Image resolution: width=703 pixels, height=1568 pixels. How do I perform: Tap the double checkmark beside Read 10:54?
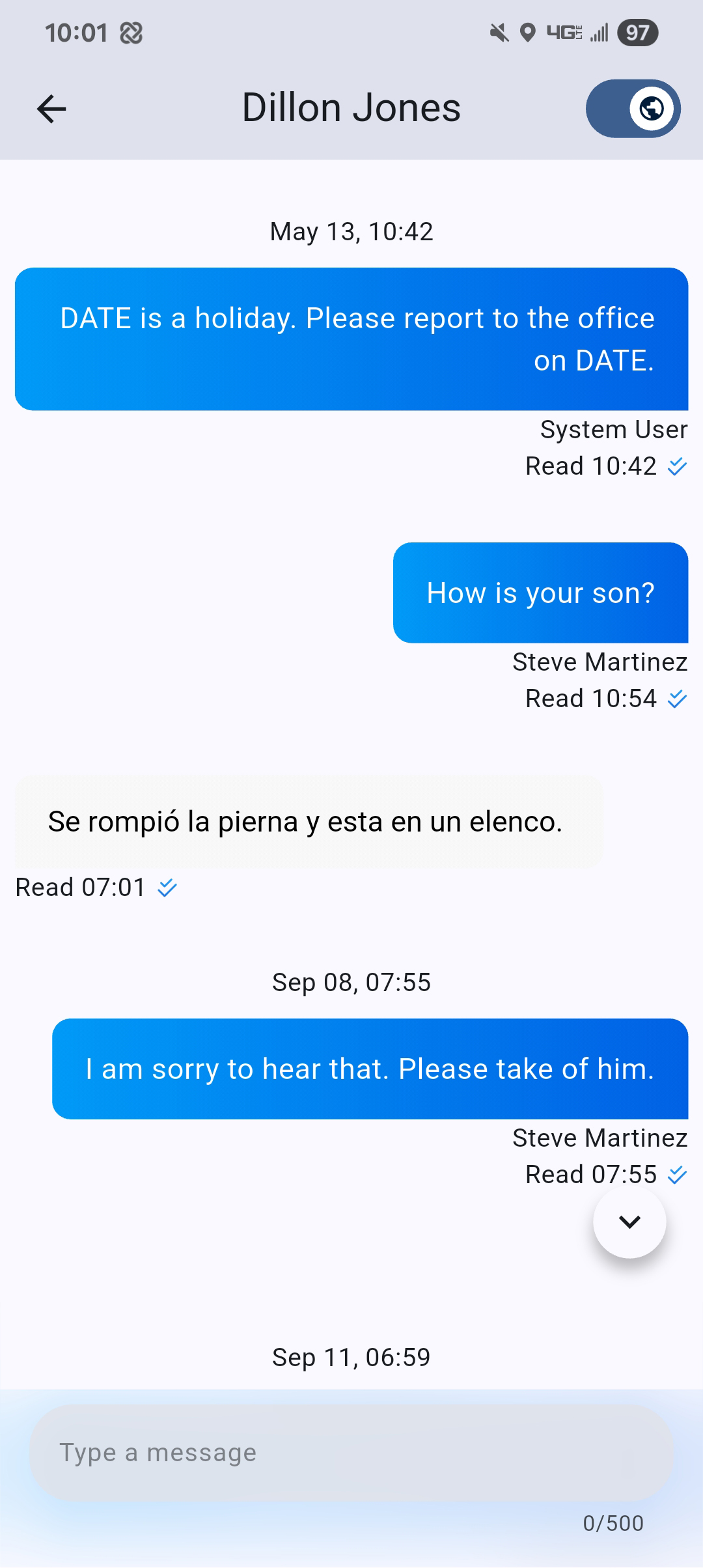(678, 697)
